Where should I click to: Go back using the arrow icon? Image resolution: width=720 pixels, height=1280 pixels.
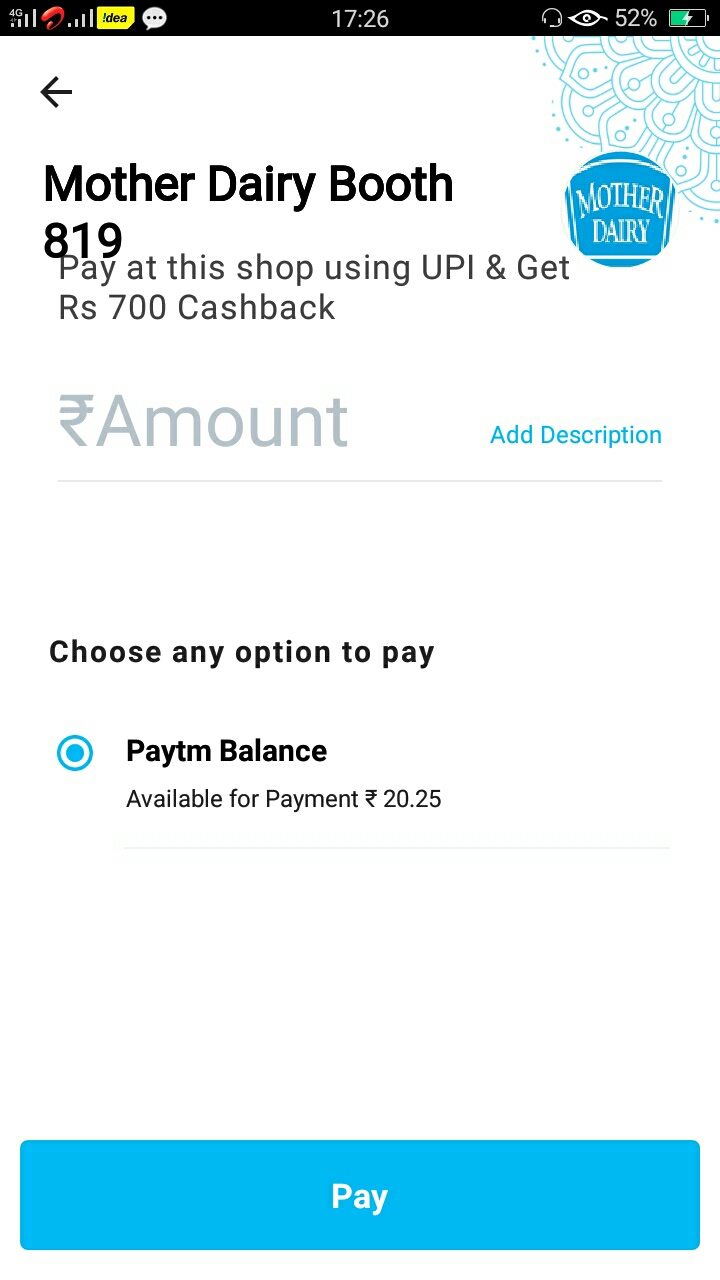point(56,92)
